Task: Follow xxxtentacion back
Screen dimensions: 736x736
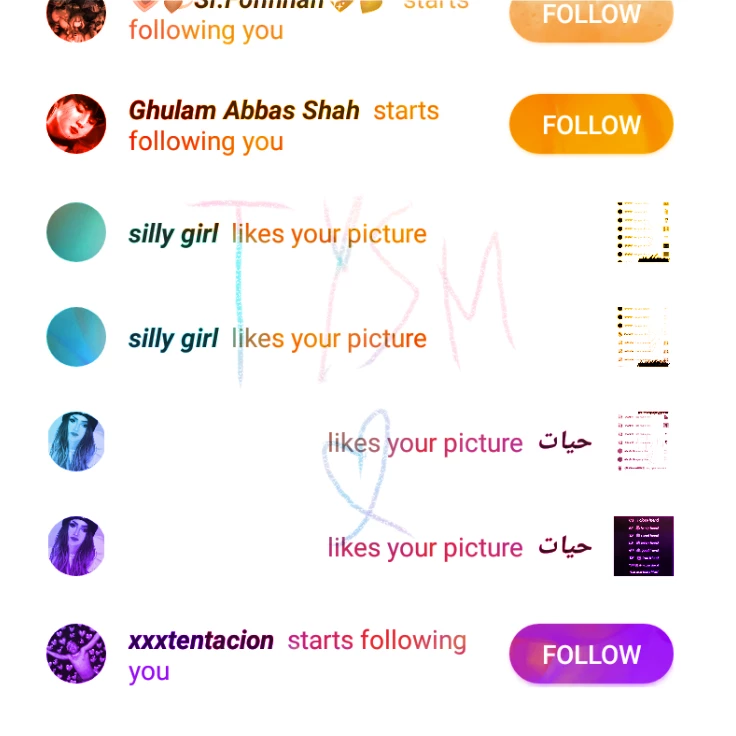Action: 591,654
